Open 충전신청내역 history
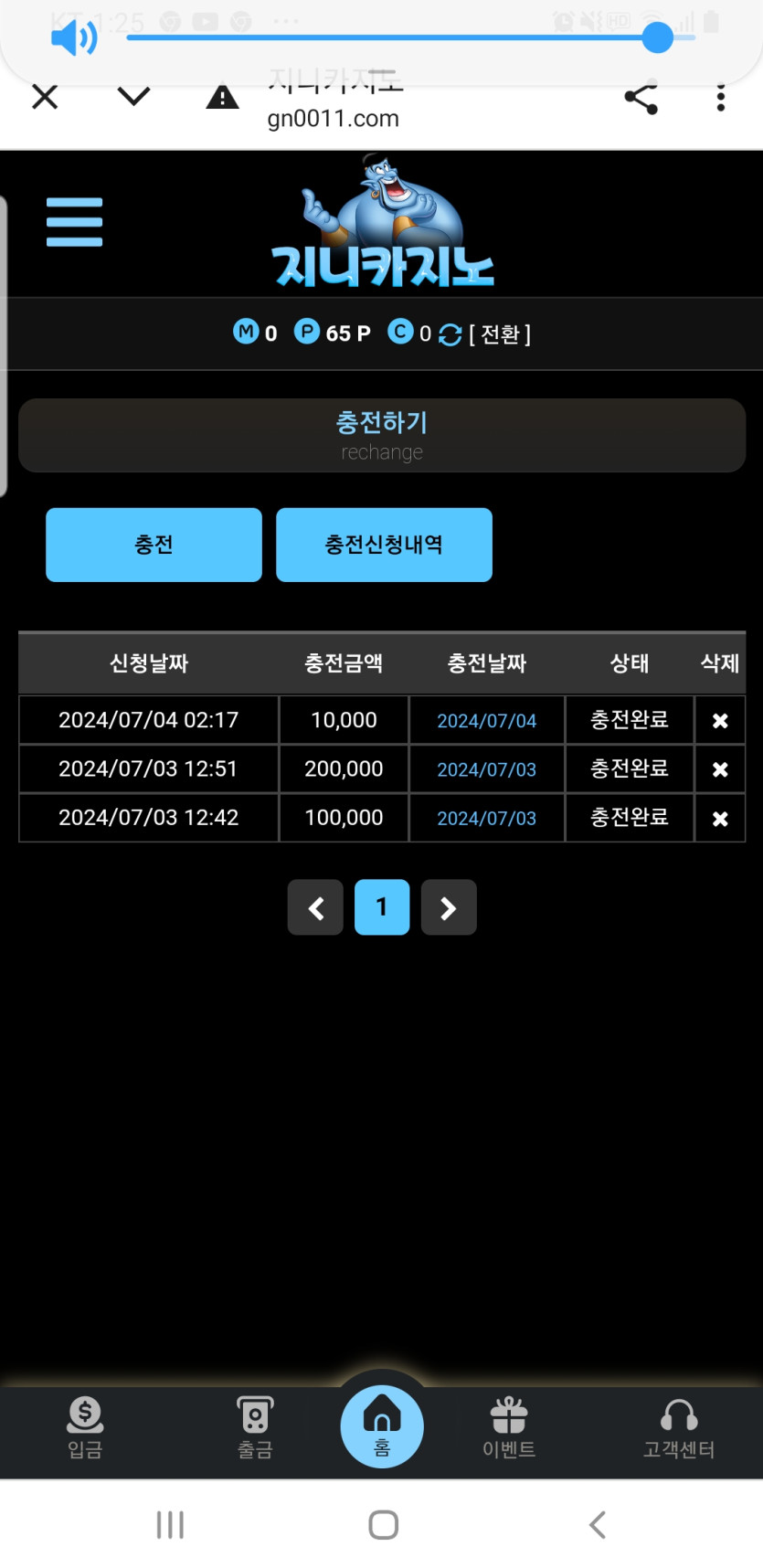Image resolution: width=763 pixels, height=1568 pixels. (384, 545)
